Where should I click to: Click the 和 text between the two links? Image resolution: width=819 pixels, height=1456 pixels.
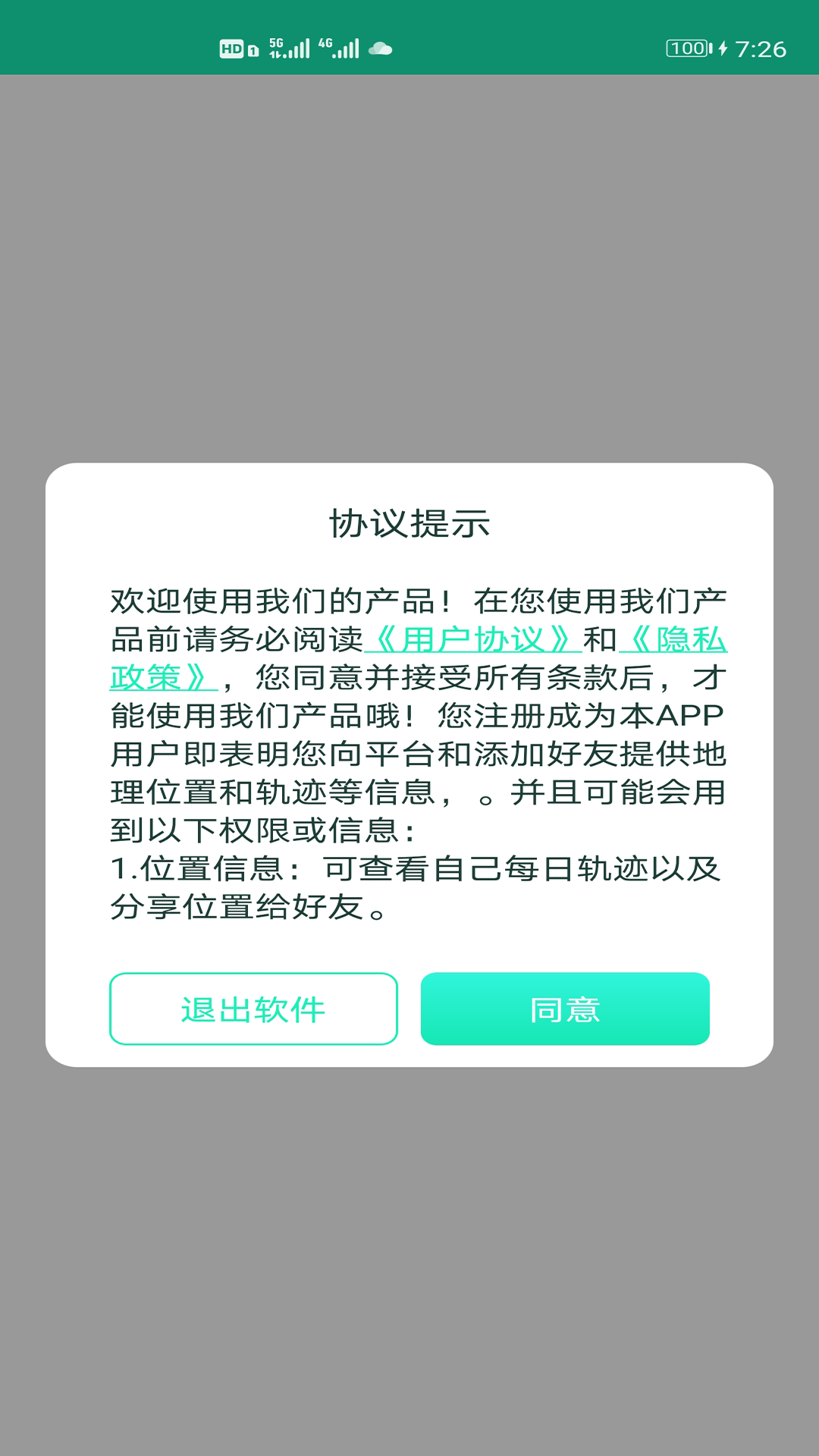(x=599, y=639)
